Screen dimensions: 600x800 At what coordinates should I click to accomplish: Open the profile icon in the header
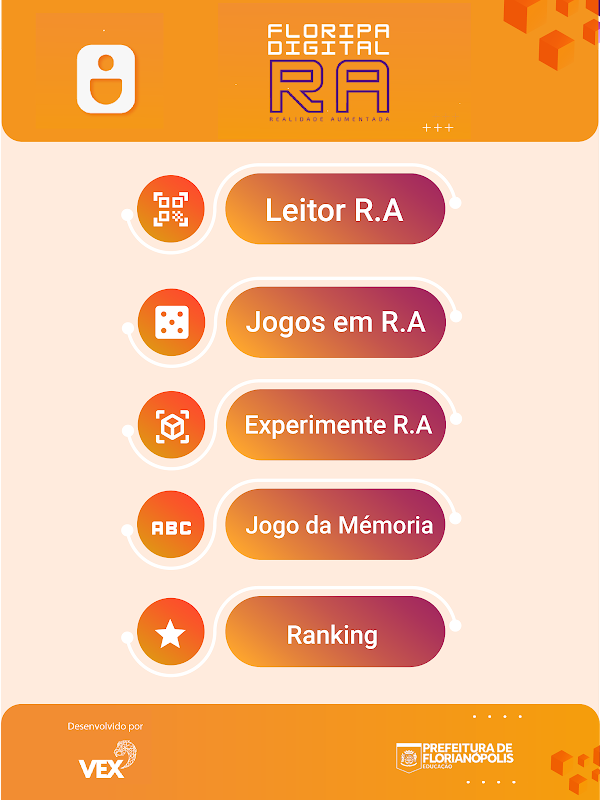(106, 79)
